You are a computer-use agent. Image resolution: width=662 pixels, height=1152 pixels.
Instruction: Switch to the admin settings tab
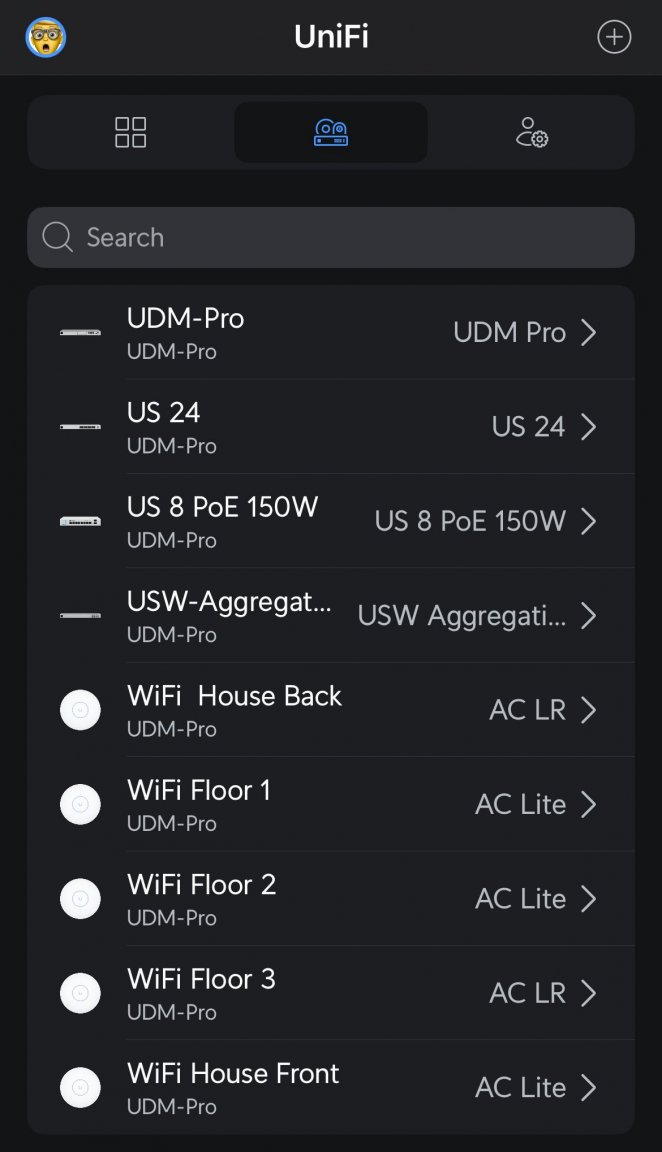532,132
